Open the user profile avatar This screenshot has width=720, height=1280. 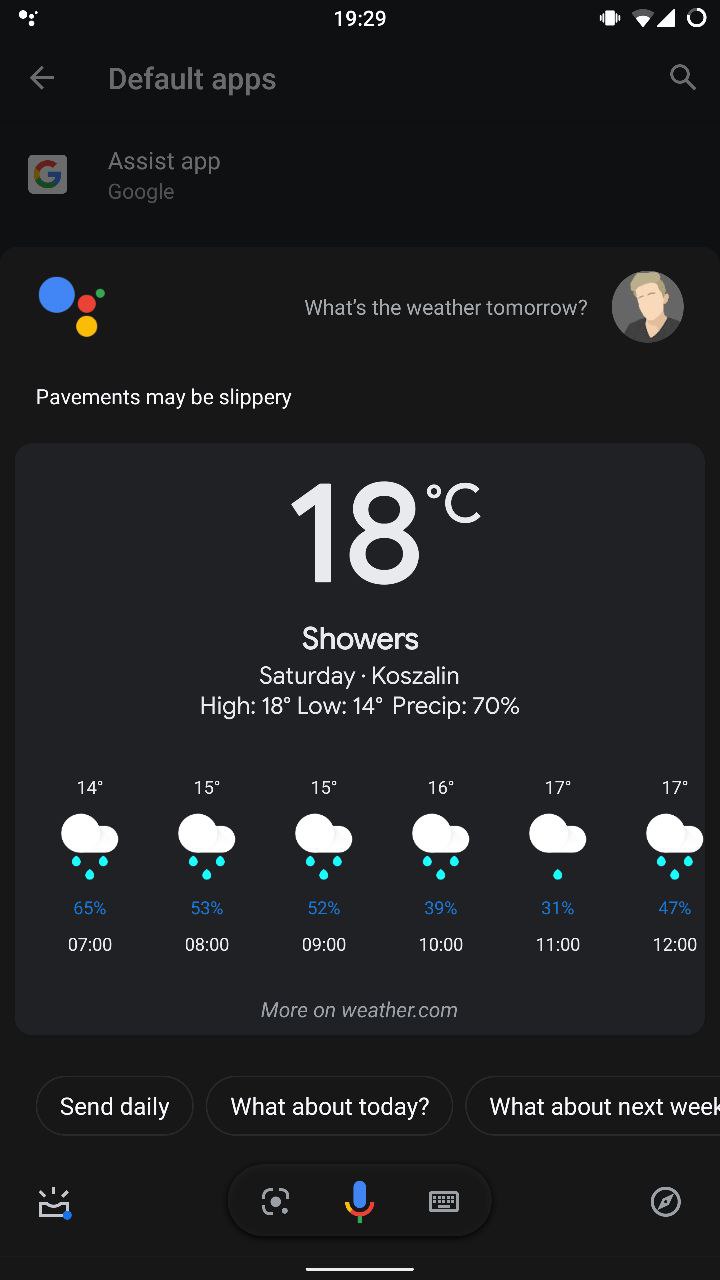click(648, 307)
